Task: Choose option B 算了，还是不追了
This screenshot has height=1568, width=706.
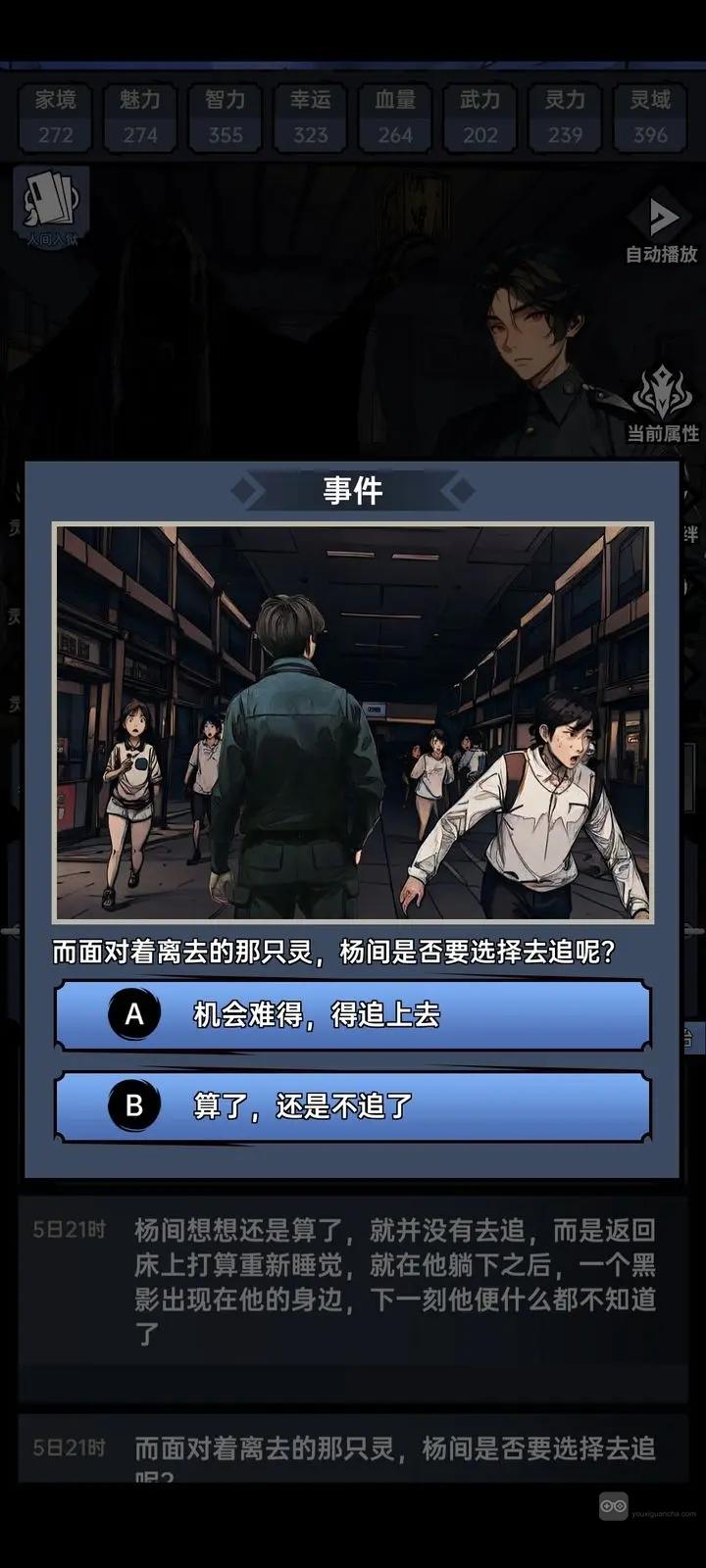Action: point(353,1106)
